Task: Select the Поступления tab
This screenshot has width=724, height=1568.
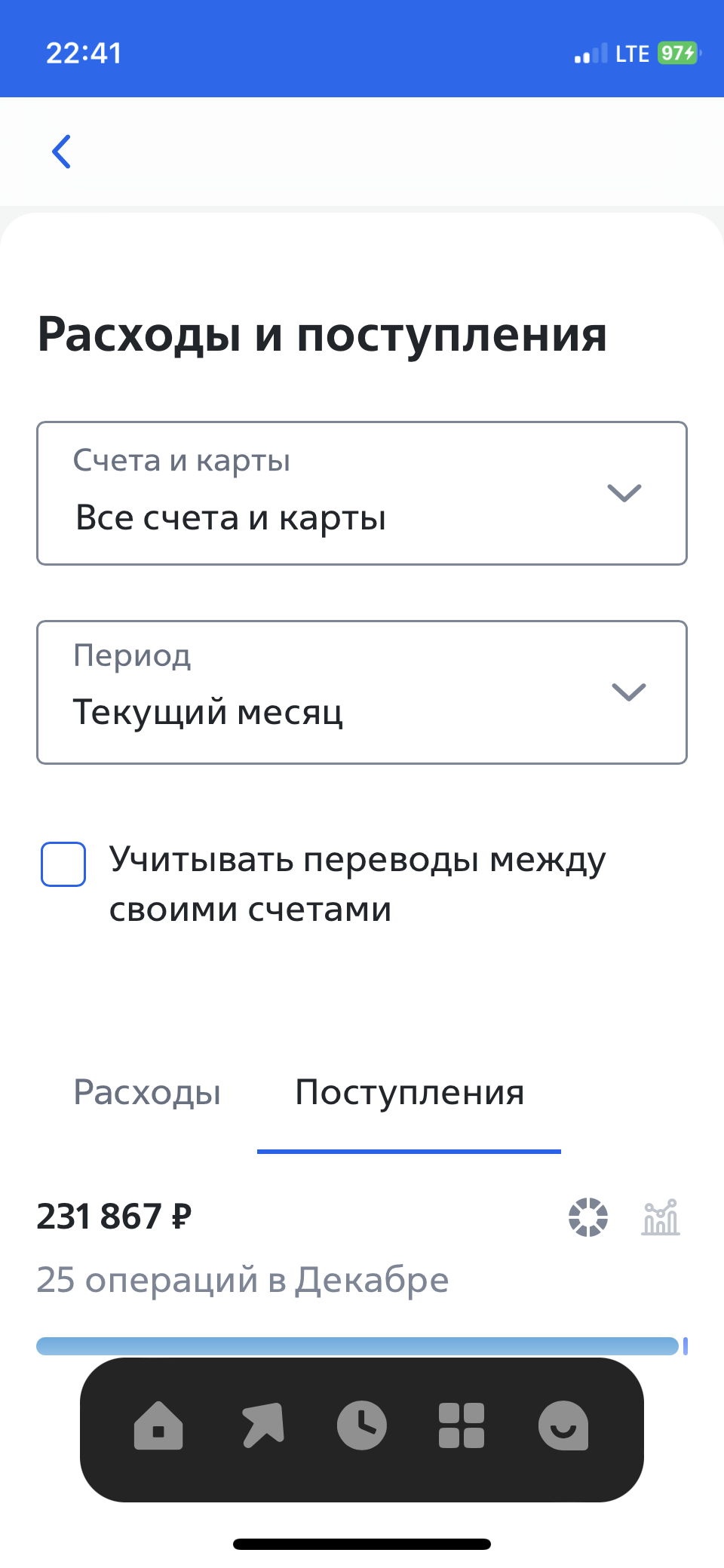Action: click(410, 1092)
